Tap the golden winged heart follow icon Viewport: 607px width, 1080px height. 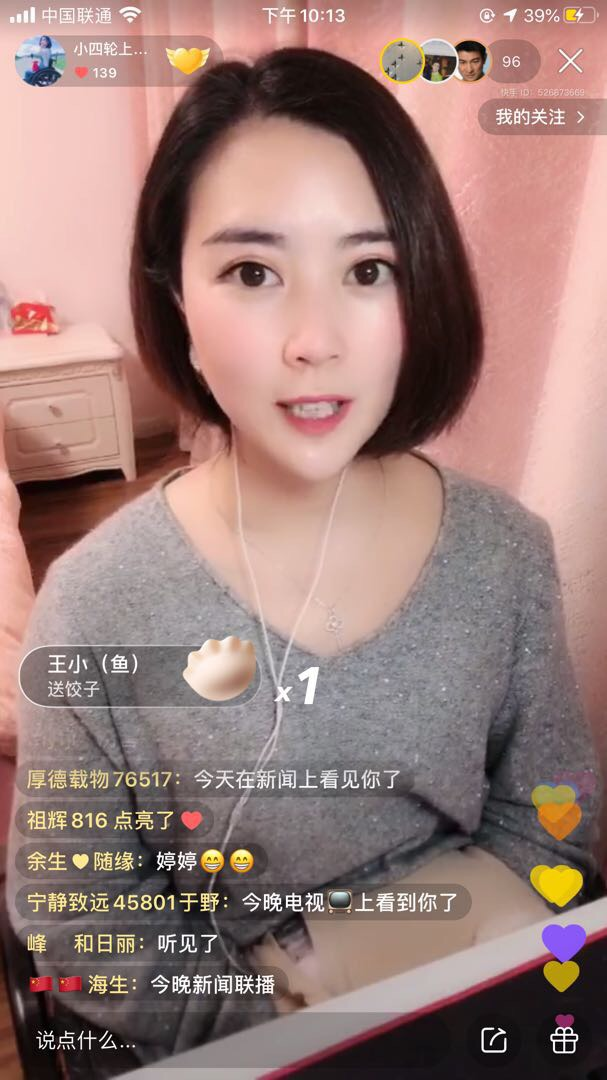(186, 61)
